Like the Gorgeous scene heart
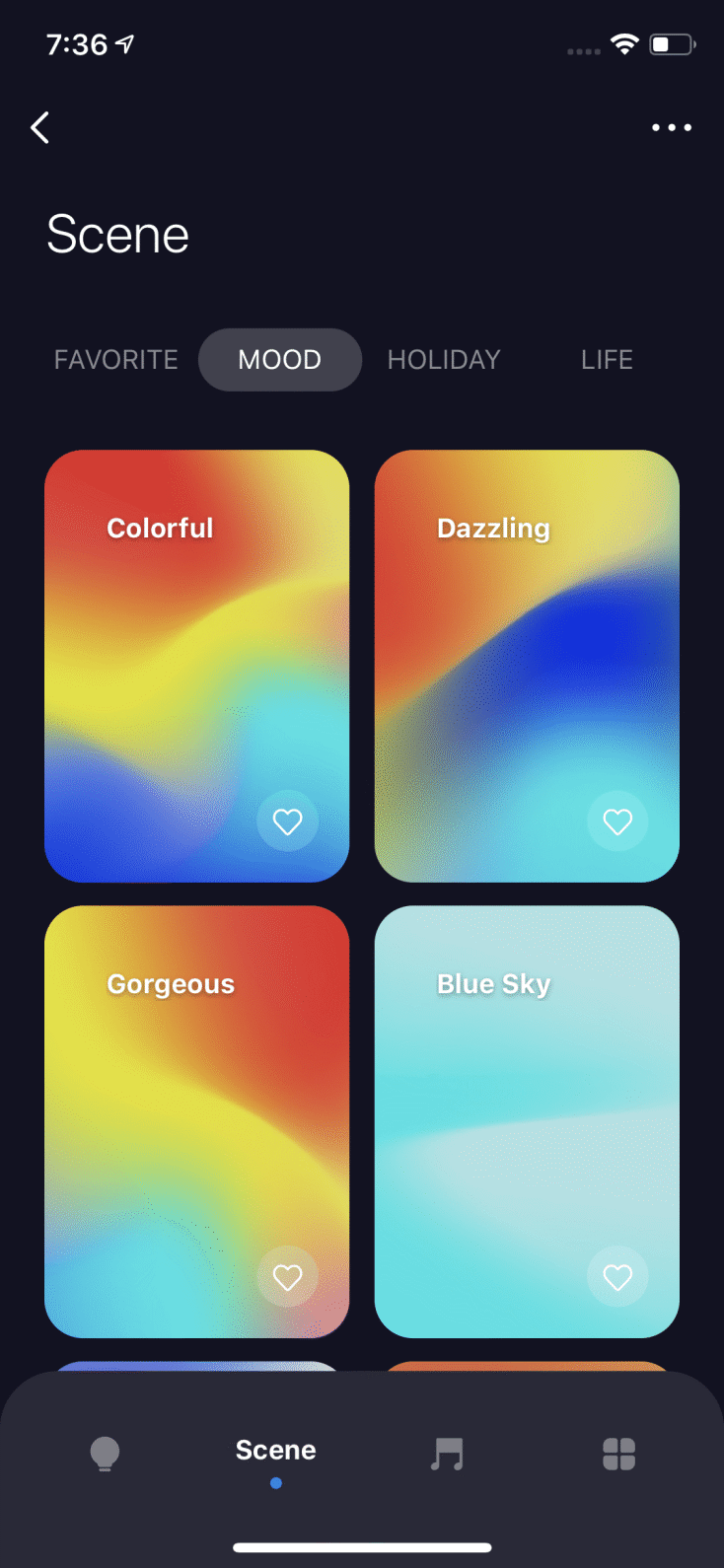This screenshot has height=1568, width=724. pos(287,1277)
